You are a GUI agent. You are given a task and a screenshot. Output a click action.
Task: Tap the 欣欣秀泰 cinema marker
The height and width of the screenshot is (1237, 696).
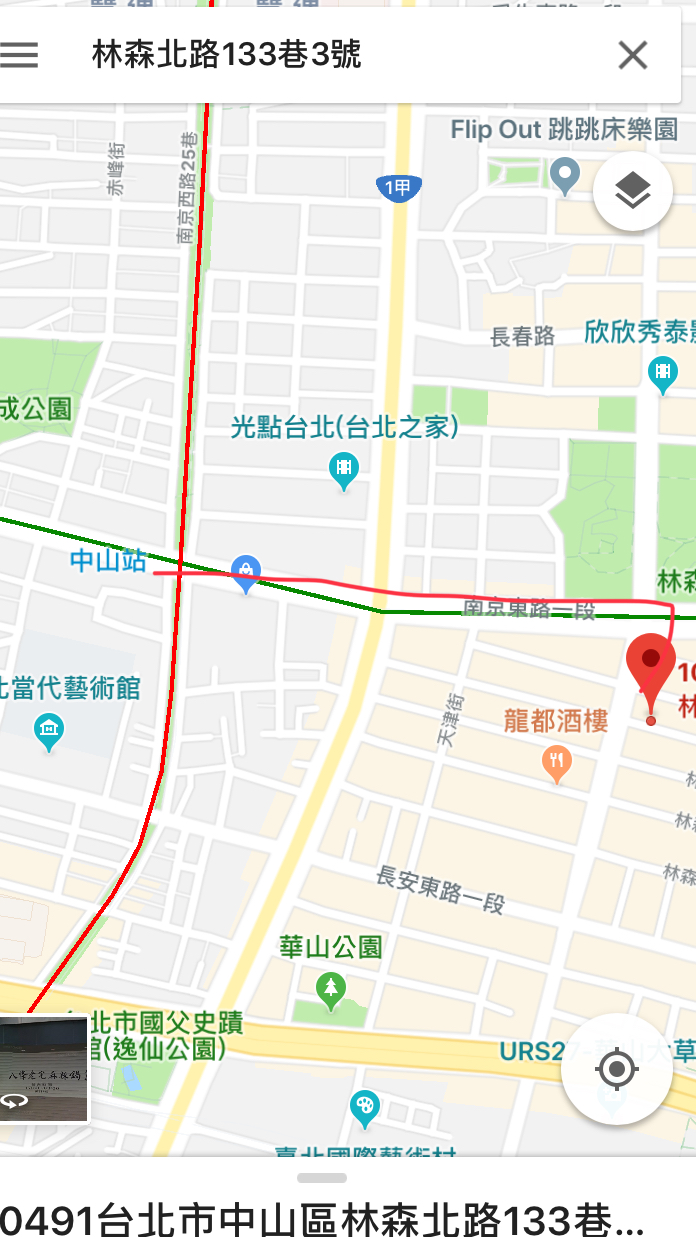point(662,372)
